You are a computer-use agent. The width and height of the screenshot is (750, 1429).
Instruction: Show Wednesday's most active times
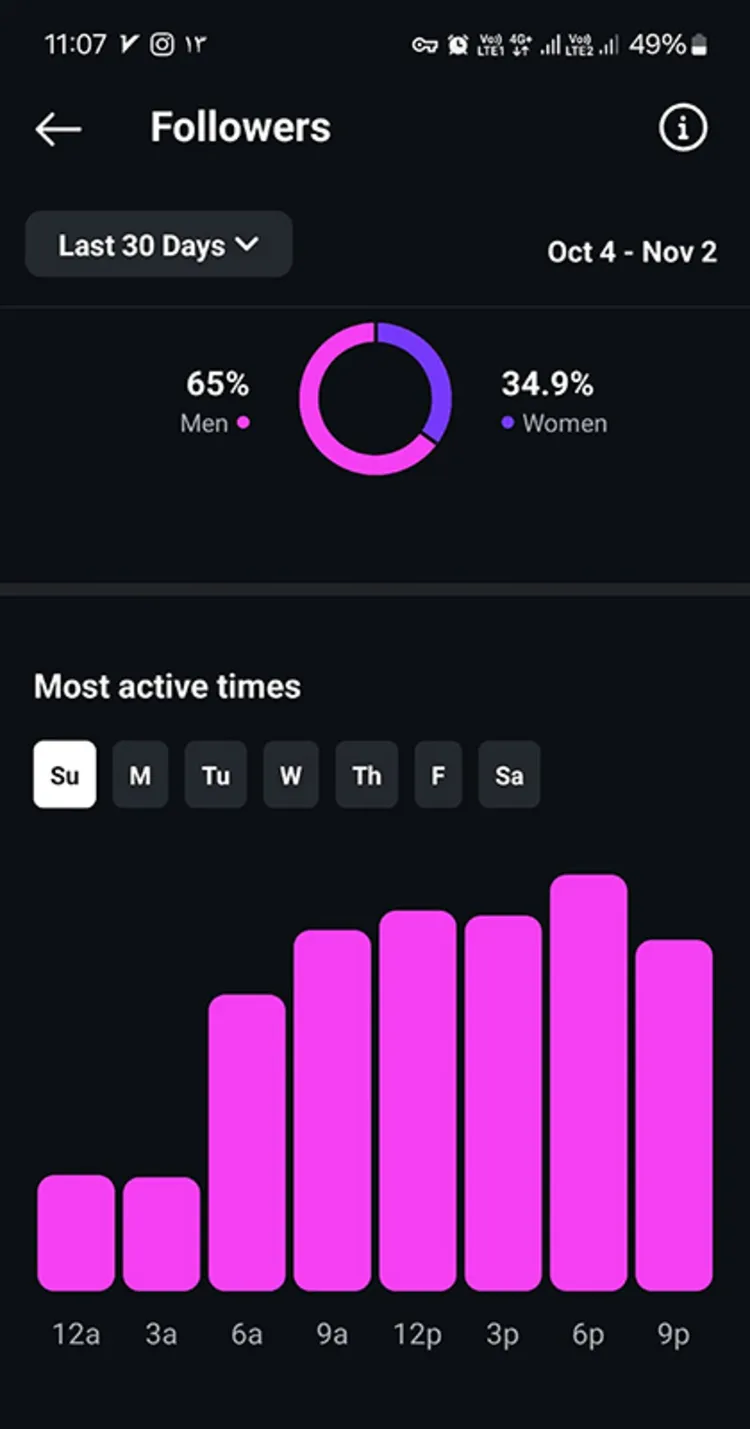coord(291,775)
